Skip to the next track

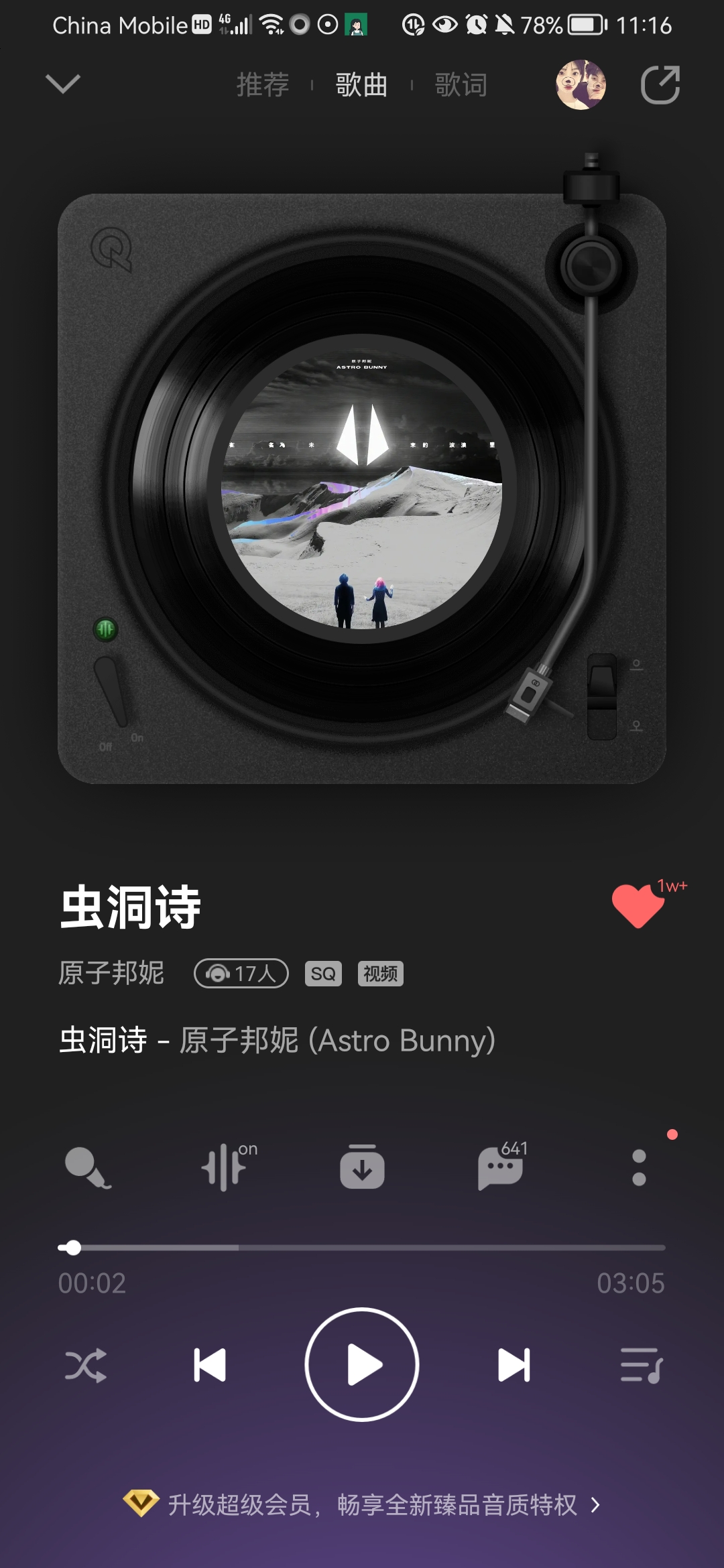[x=514, y=1365]
